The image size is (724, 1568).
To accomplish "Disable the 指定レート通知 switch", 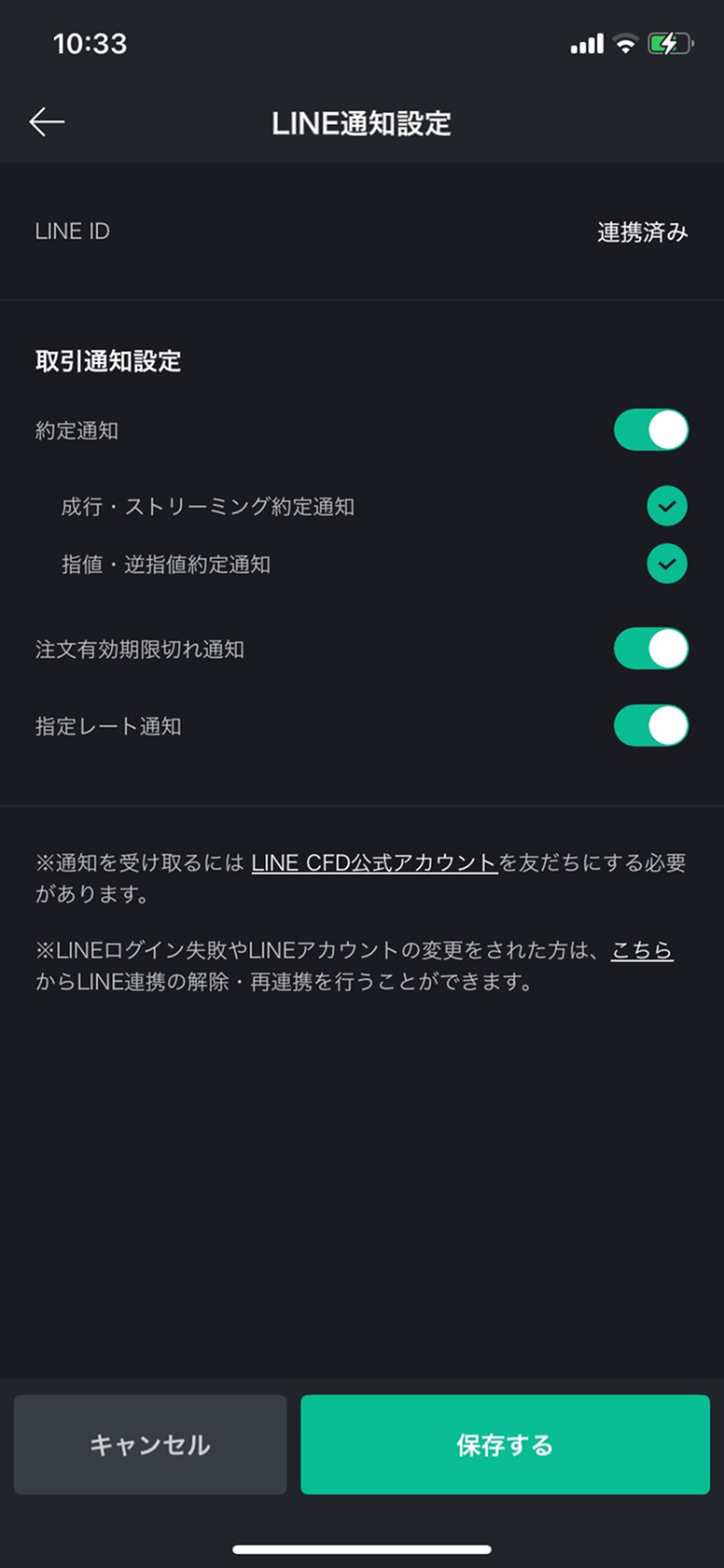I will pos(650,725).
